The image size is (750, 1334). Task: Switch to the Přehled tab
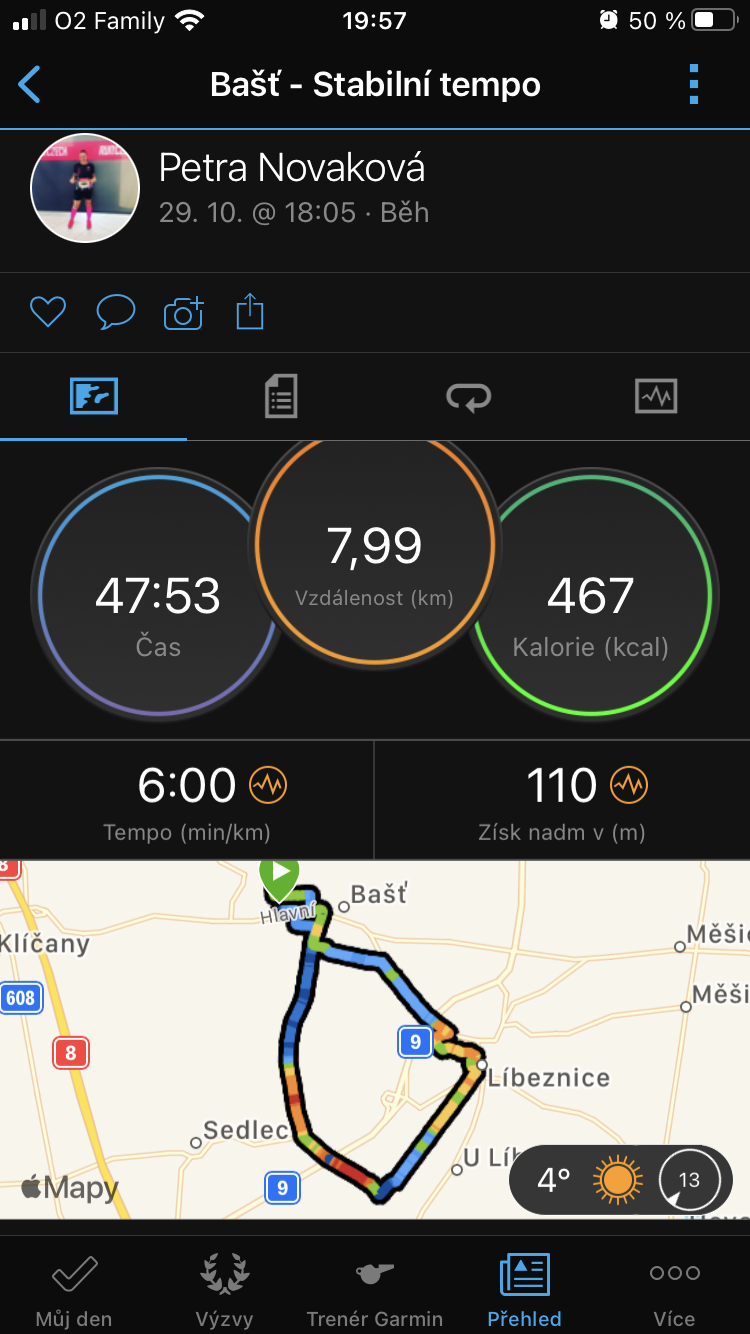[525, 1291]
